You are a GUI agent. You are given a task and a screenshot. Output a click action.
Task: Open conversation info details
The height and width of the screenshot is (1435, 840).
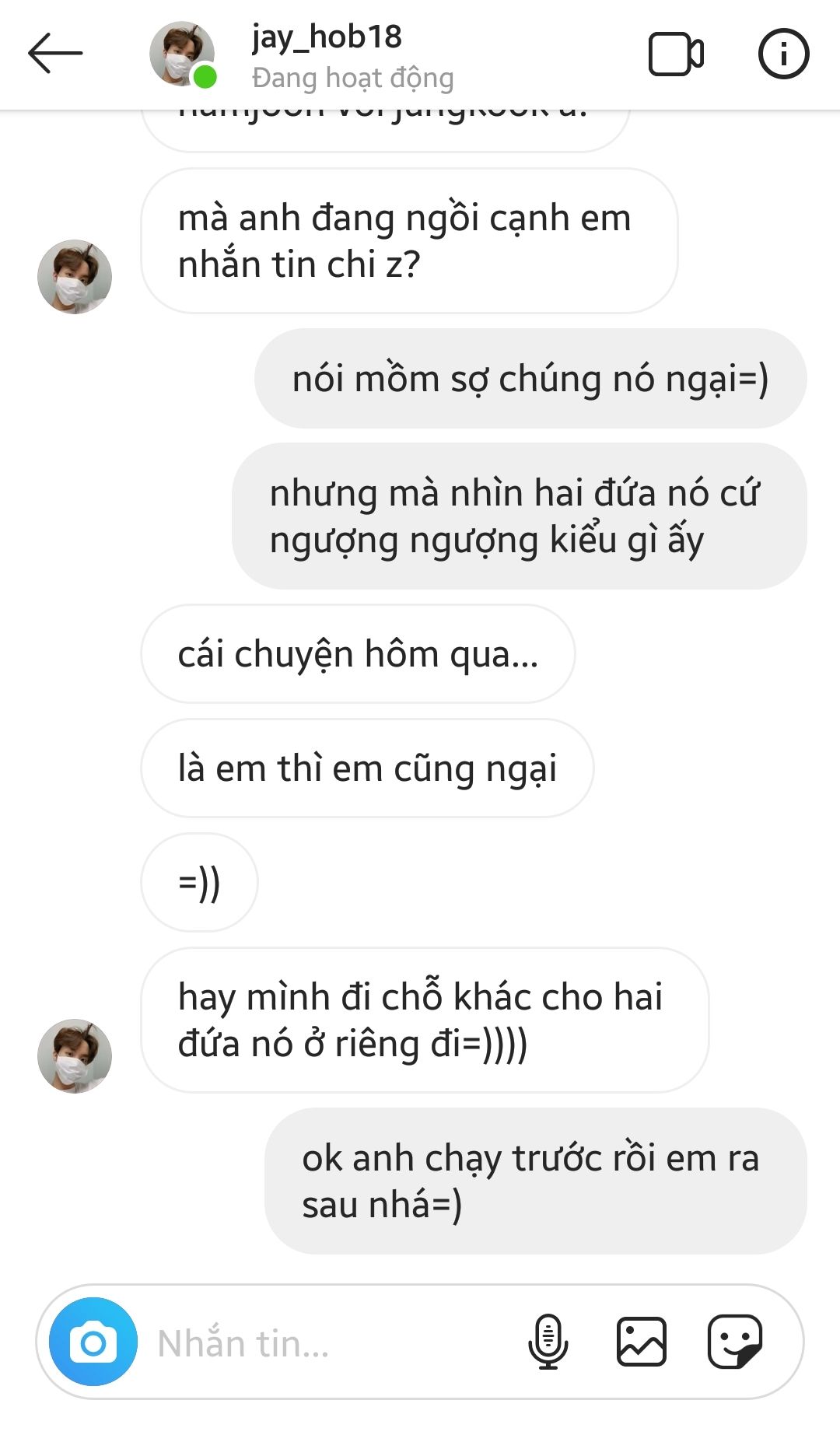[783, 54]
